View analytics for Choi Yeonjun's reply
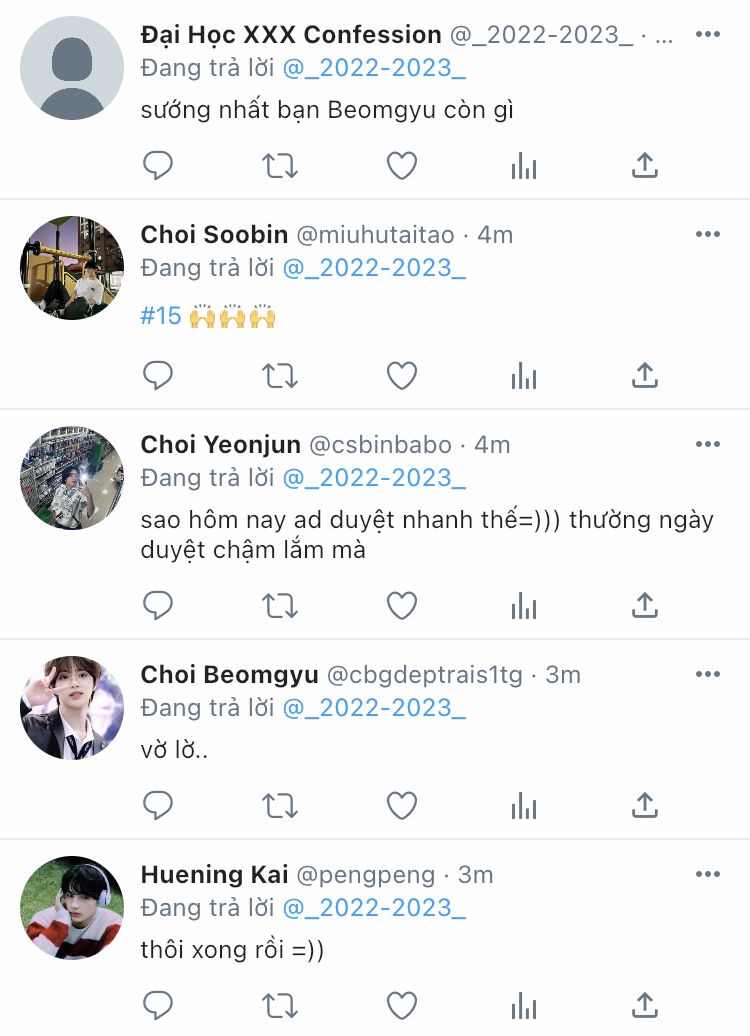 pyautogui.click(x=524, y=605)
